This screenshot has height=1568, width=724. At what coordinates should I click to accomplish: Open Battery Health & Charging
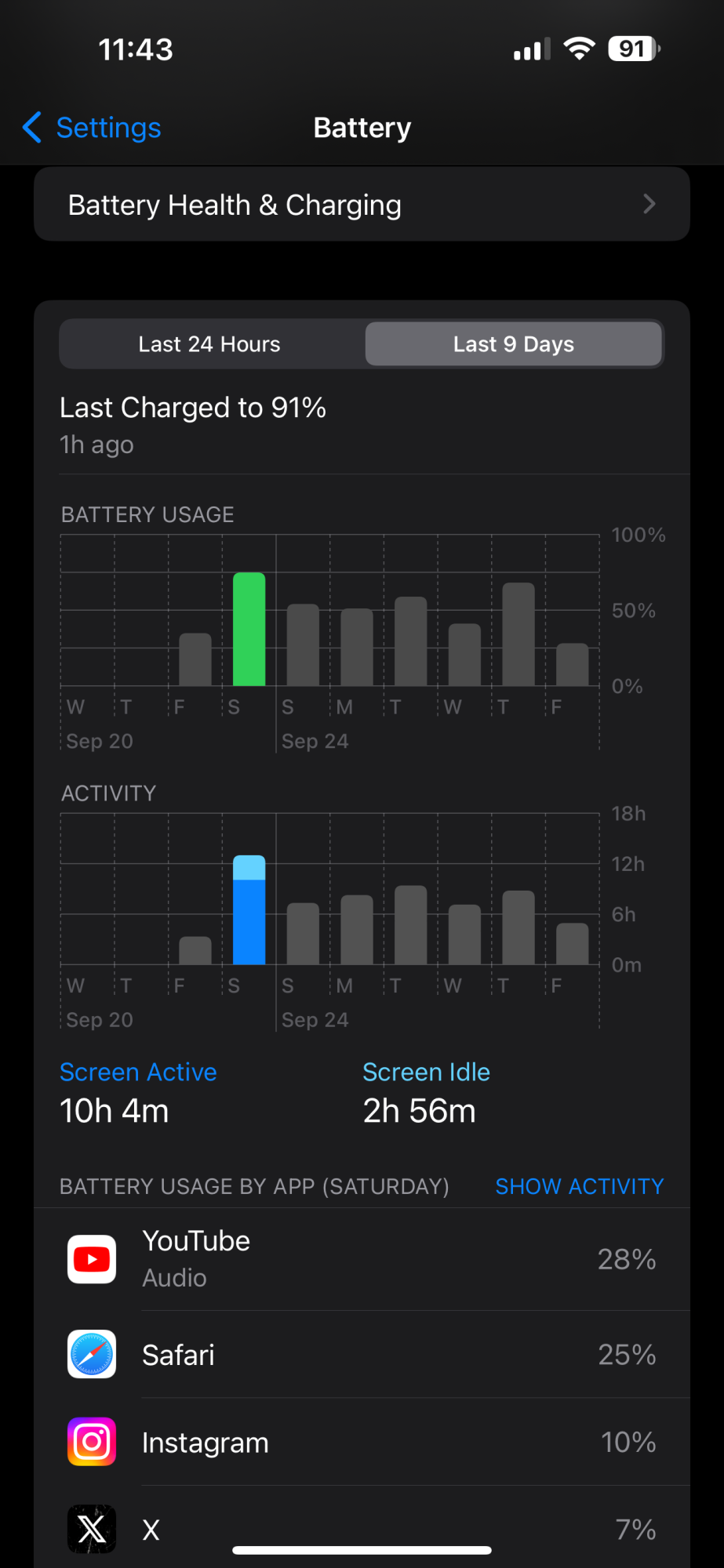click(x=362, y=205)
